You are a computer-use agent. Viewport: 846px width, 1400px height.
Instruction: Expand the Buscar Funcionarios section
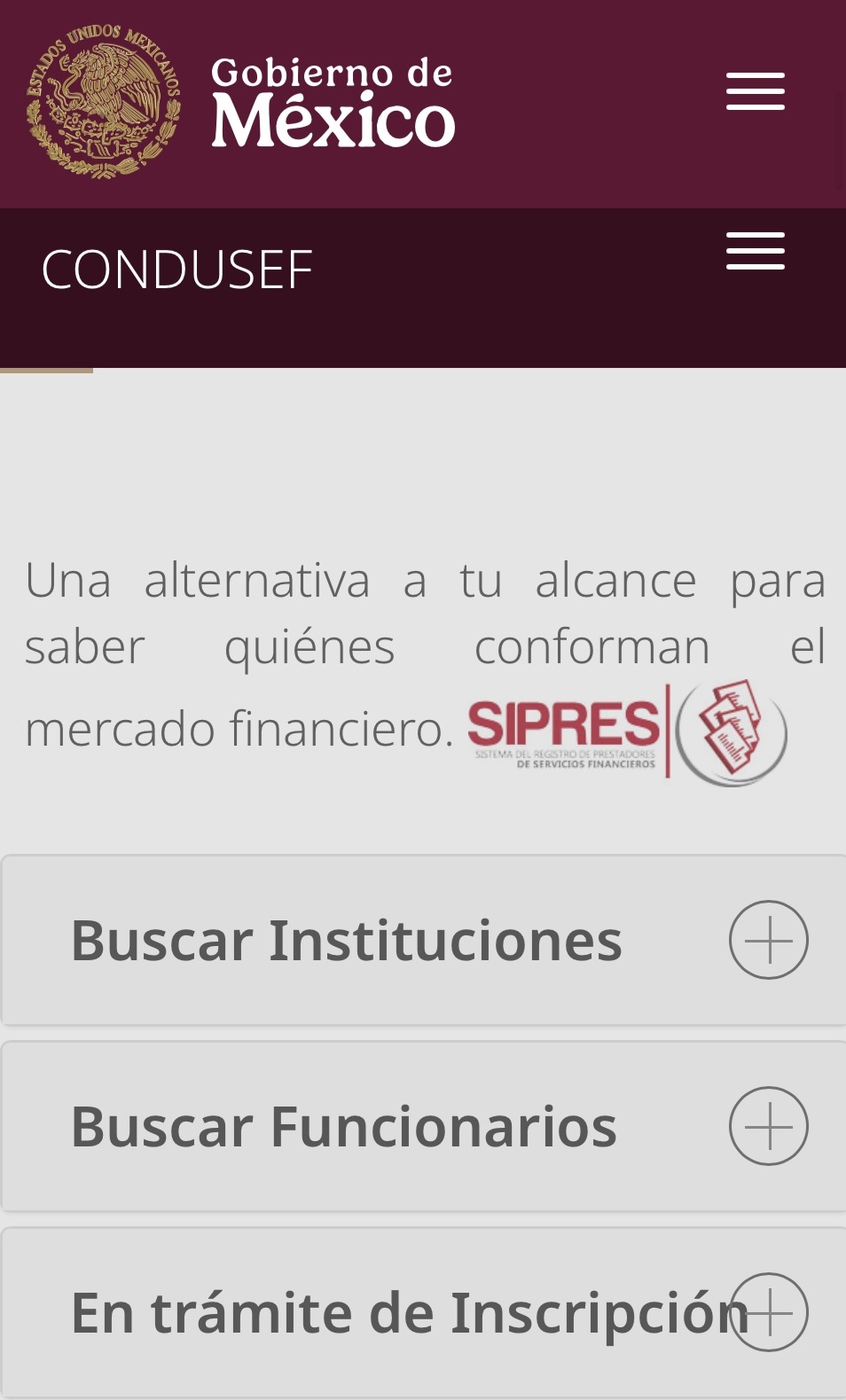768,1126
